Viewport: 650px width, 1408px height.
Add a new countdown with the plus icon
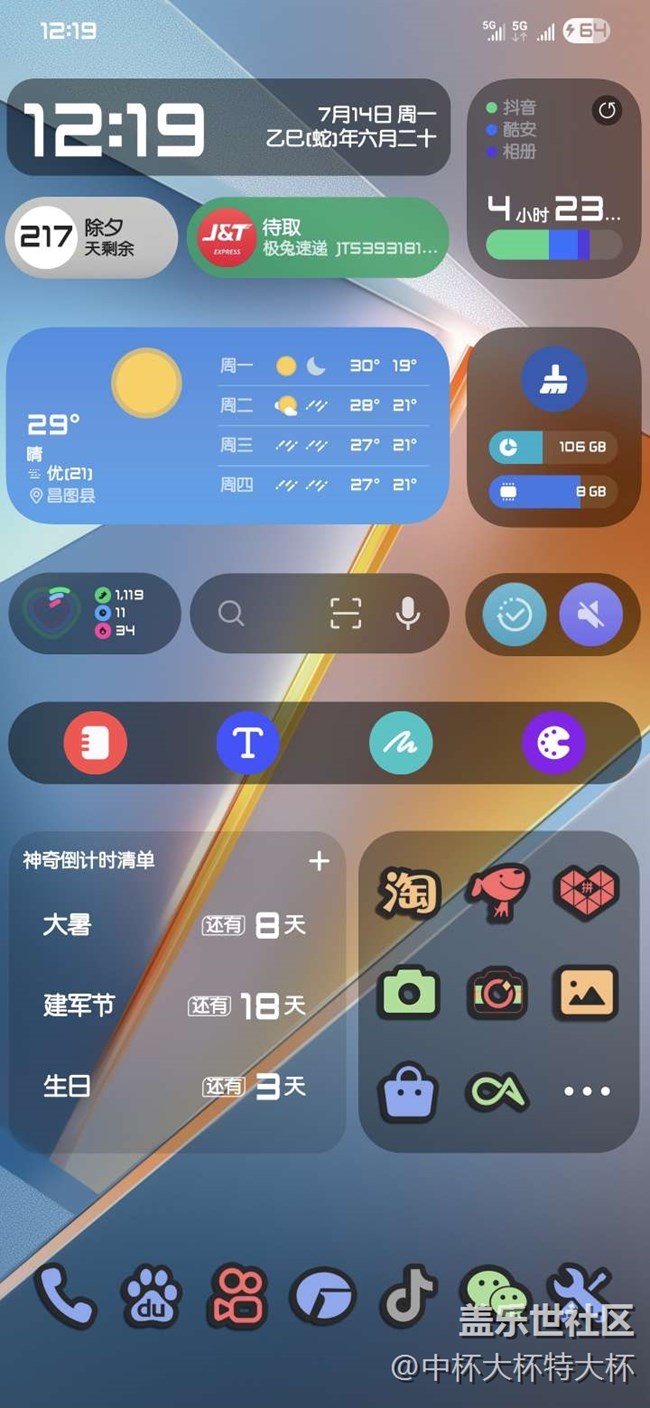319,861
